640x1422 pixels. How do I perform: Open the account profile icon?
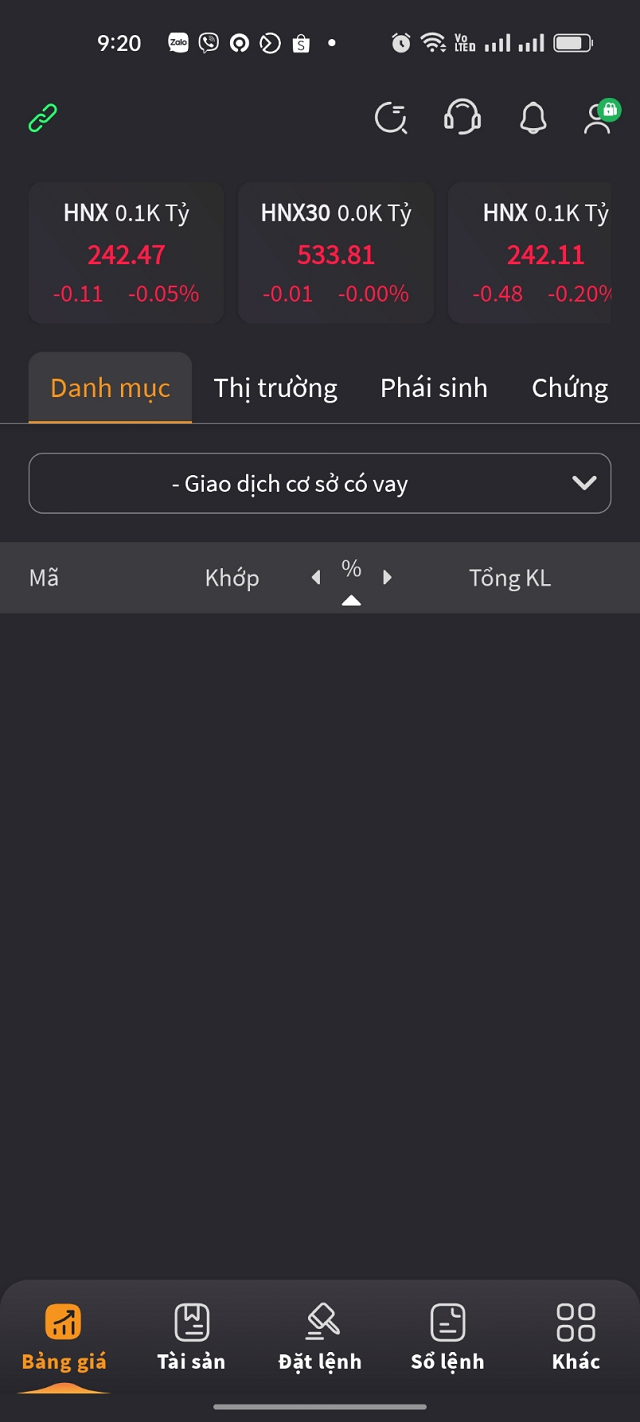599,118
